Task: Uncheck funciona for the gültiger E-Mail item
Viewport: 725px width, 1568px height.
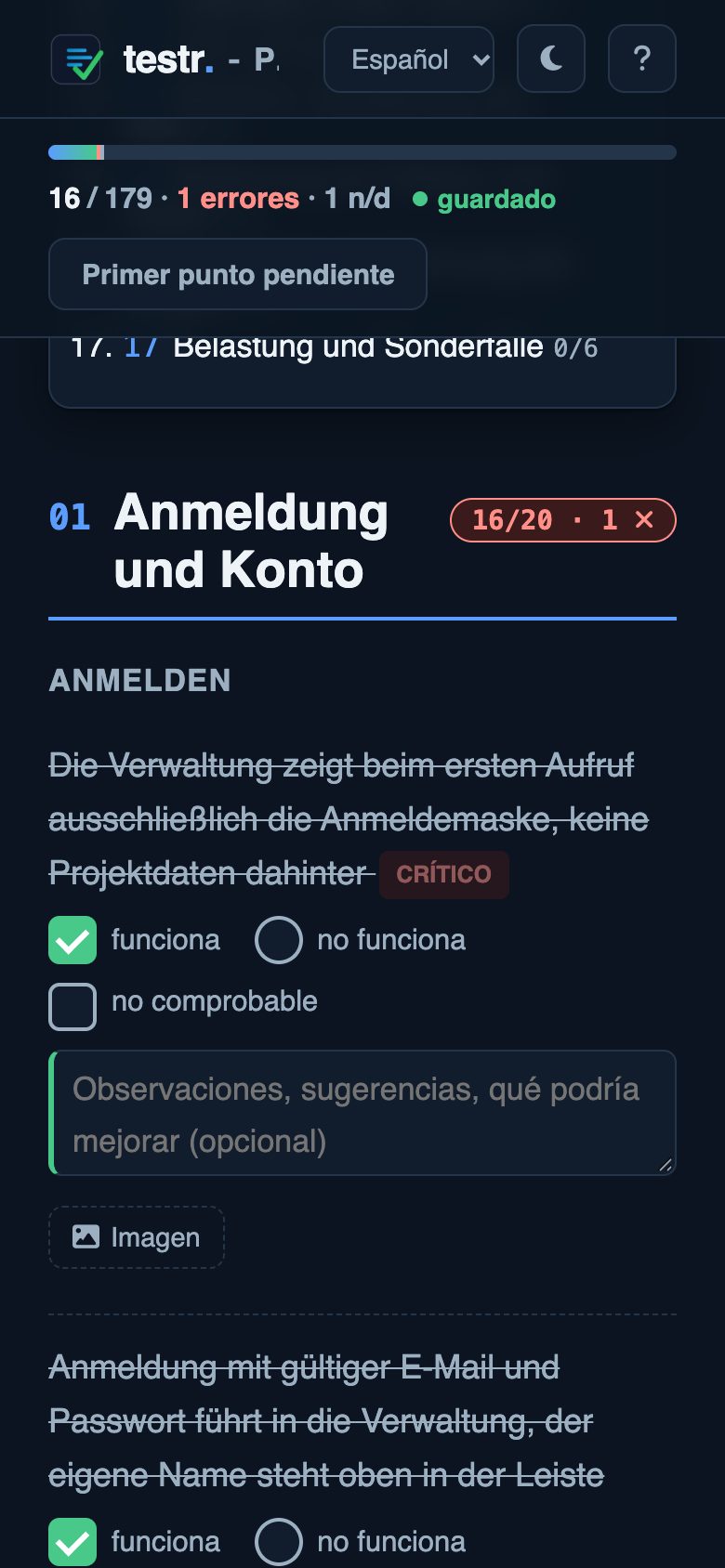Action: click(72, 1542)
